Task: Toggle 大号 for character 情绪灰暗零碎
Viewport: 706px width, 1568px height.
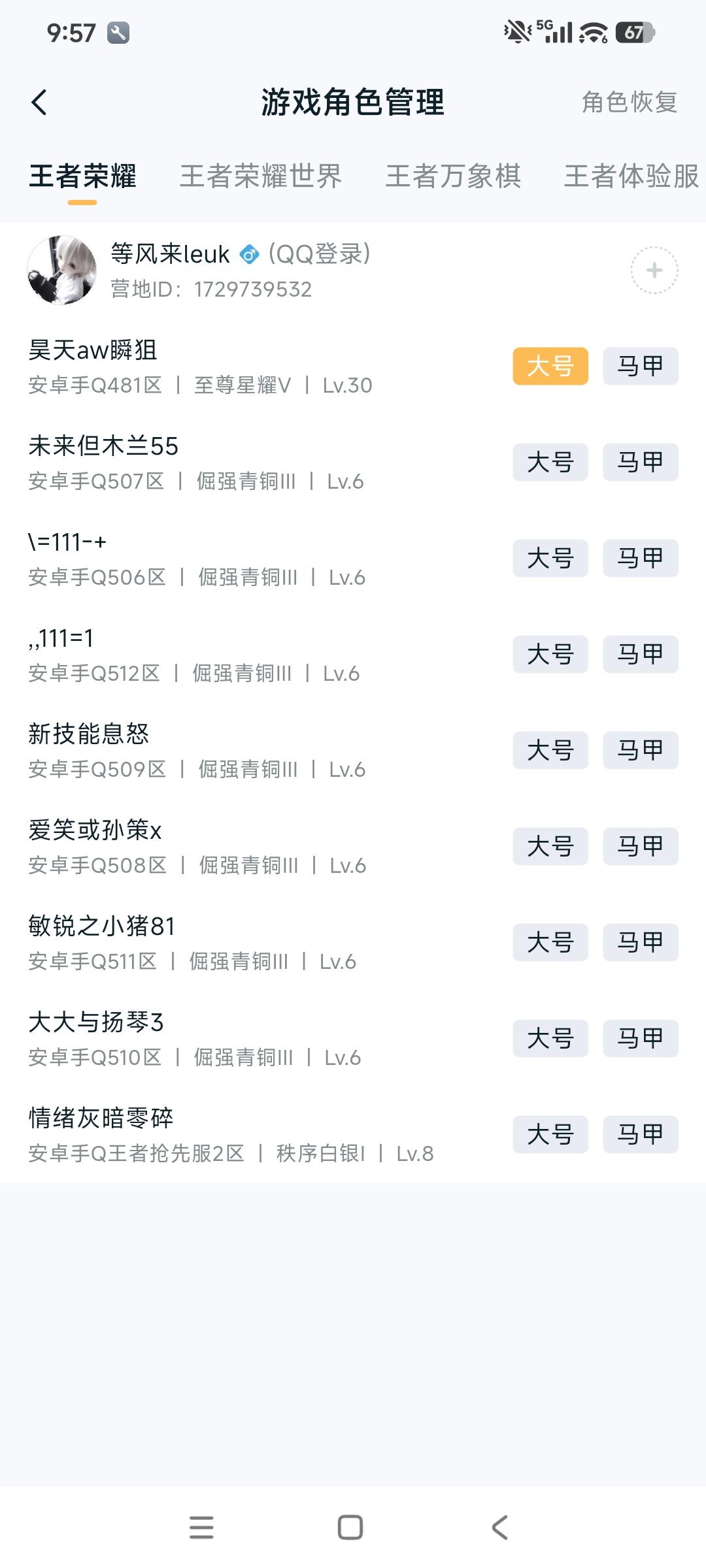Action: [x=550, y=1134]
